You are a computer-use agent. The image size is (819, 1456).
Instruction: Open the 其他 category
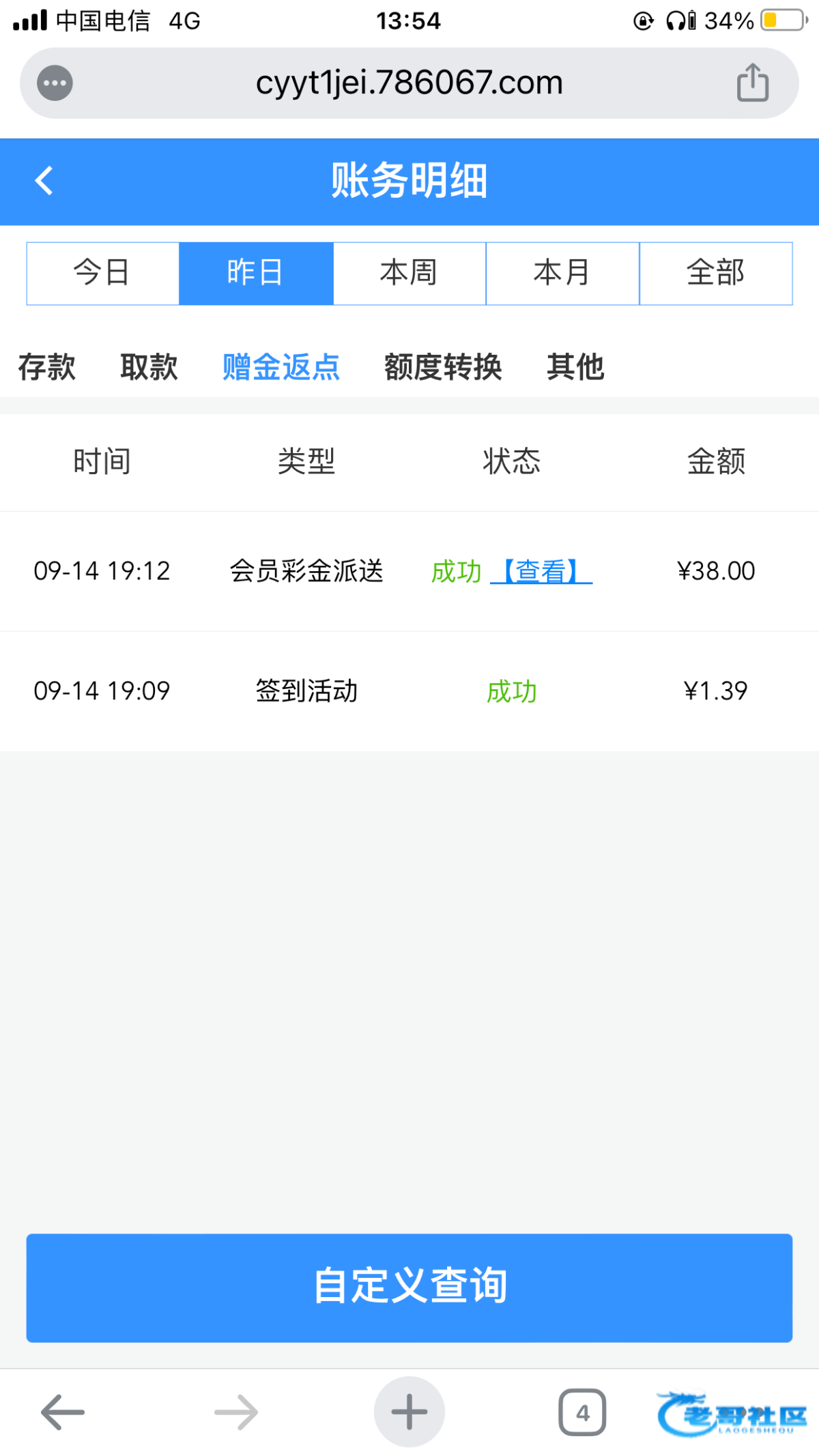(575, 367)
